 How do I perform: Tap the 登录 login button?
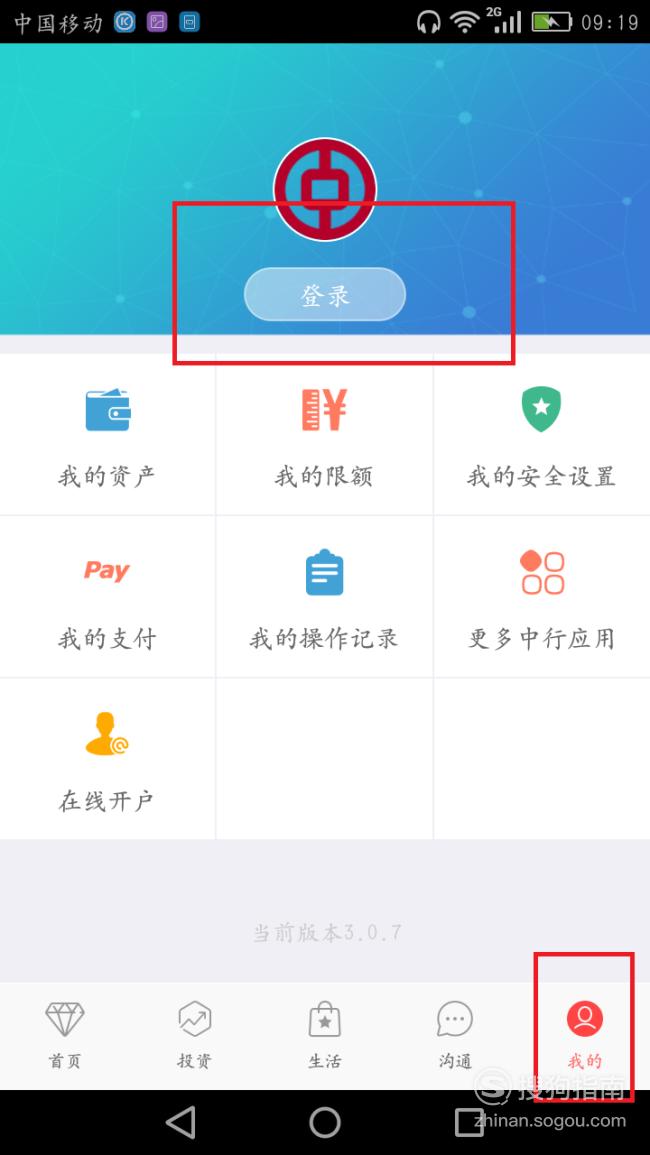[325, 295]
